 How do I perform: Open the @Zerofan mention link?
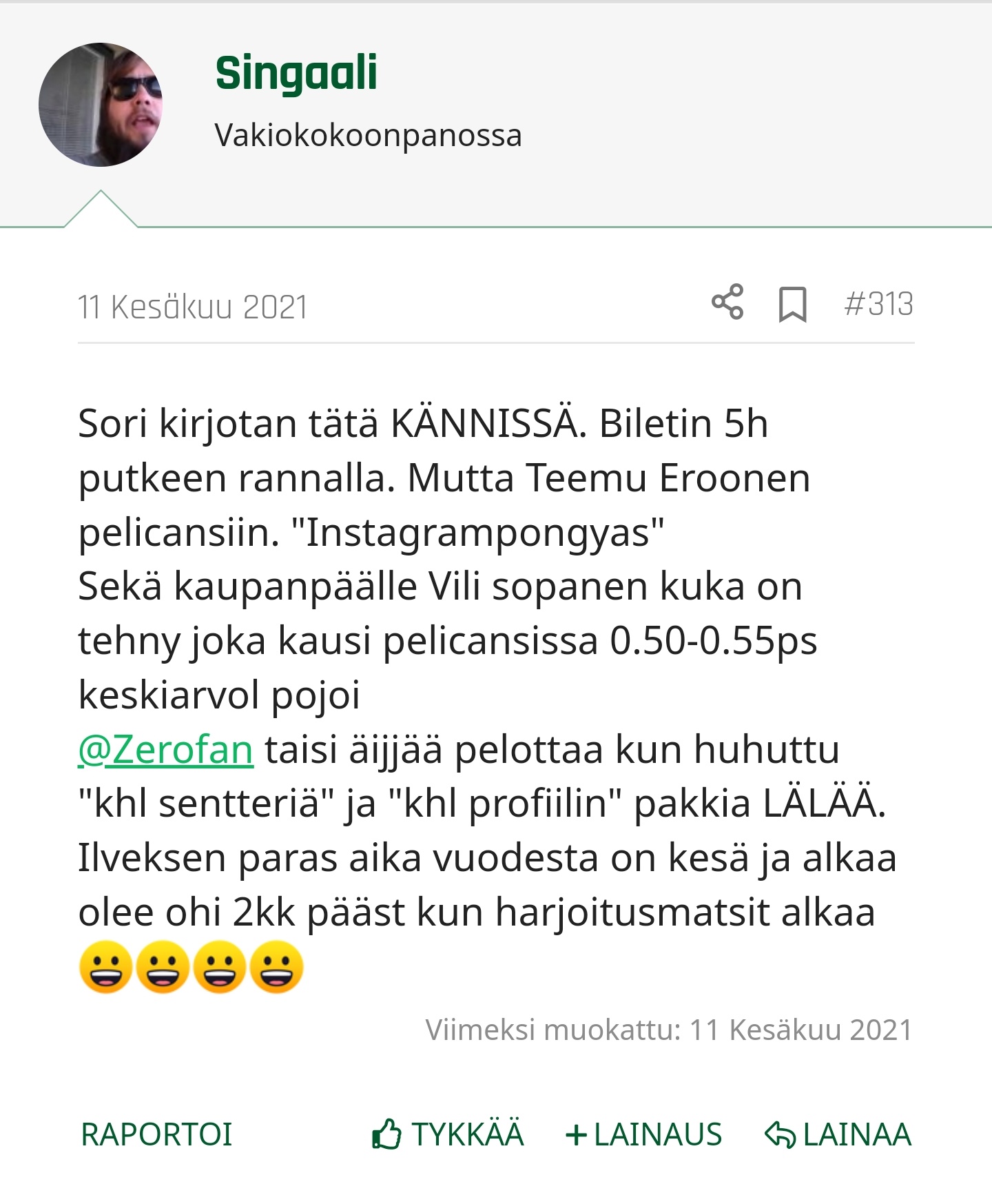[165, 750]
